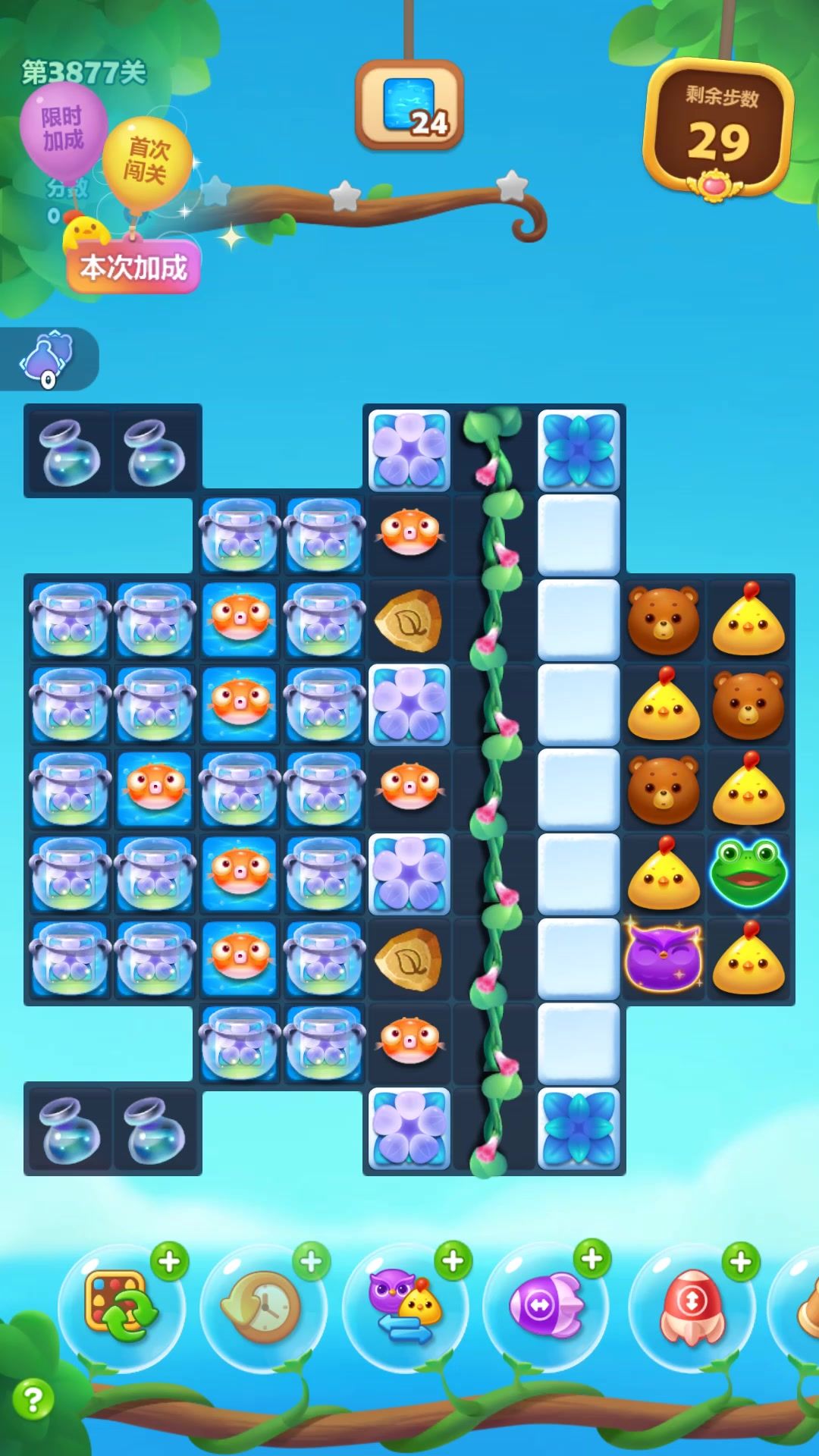Image resolution: width=819 pixels, height=1456 pixels.
Task: Tap the green question mark help button
Action: click(x=33, y=1399)
